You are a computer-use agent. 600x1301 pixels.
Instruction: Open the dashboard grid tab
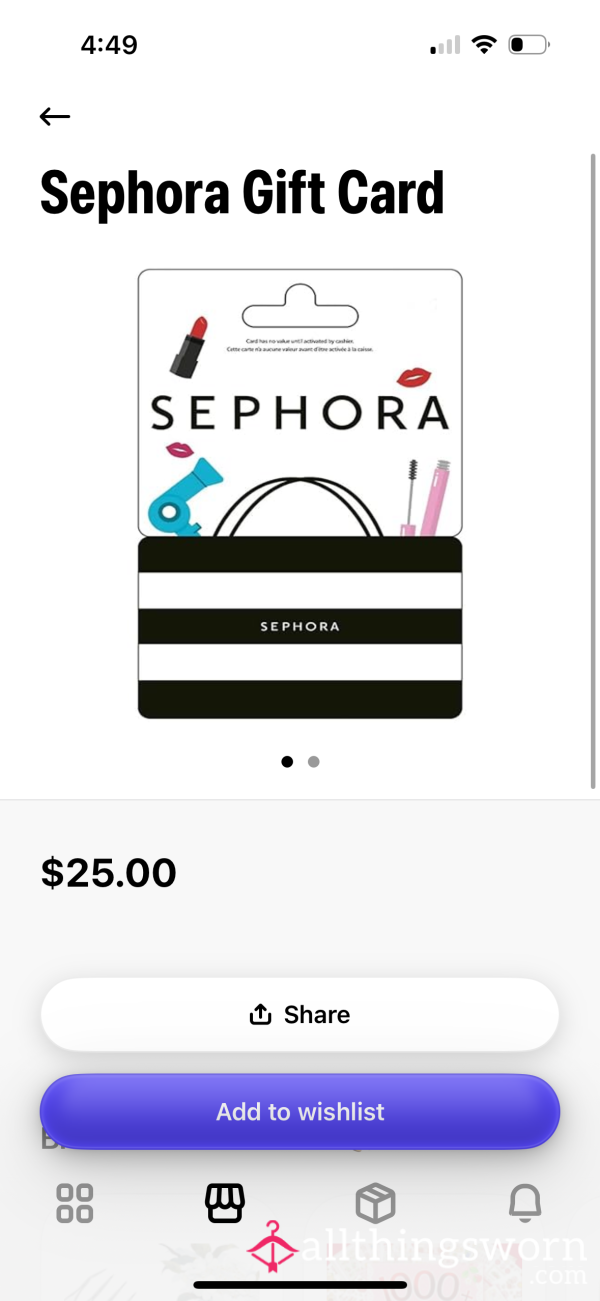pos(75,1203)
